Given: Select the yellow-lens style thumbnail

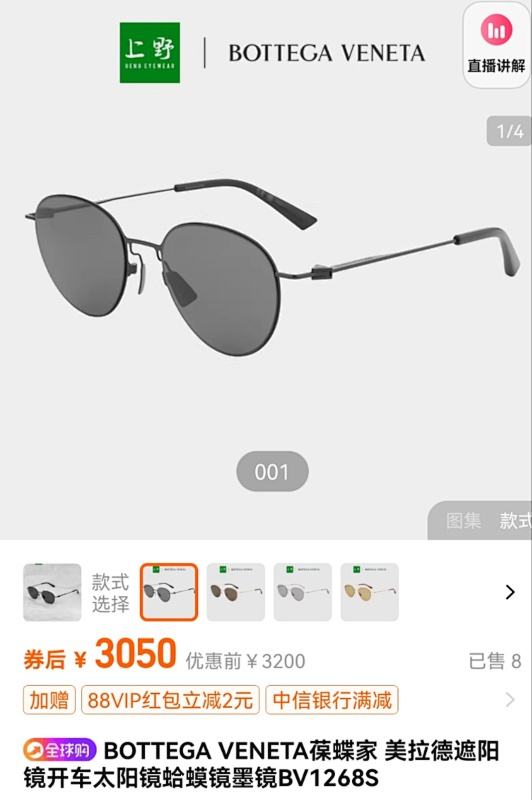Looking at the screenshot, I should 369,592.
